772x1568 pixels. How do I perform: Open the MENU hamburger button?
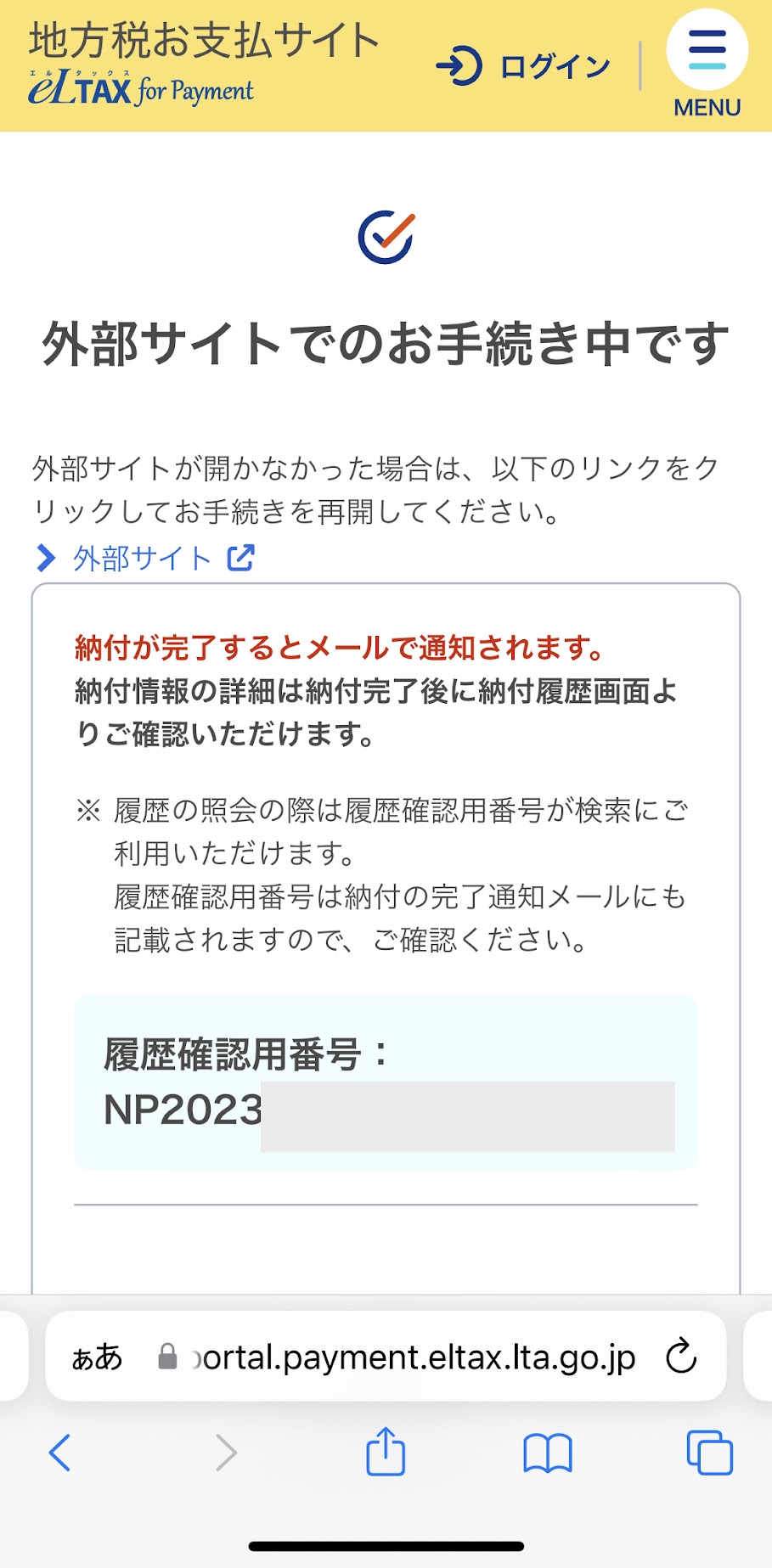[707, 65]
